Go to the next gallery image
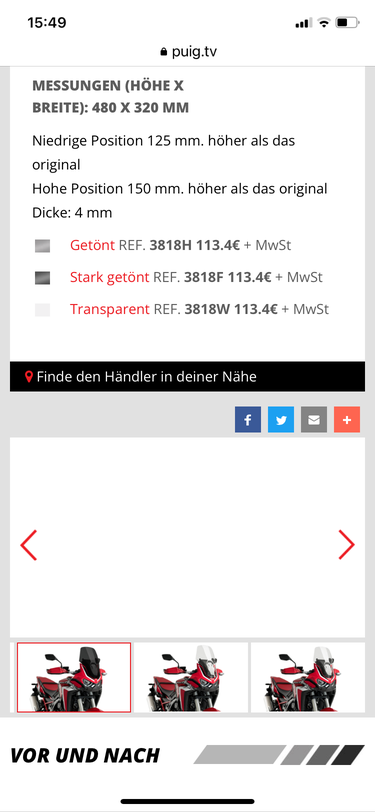 point(347,545)
